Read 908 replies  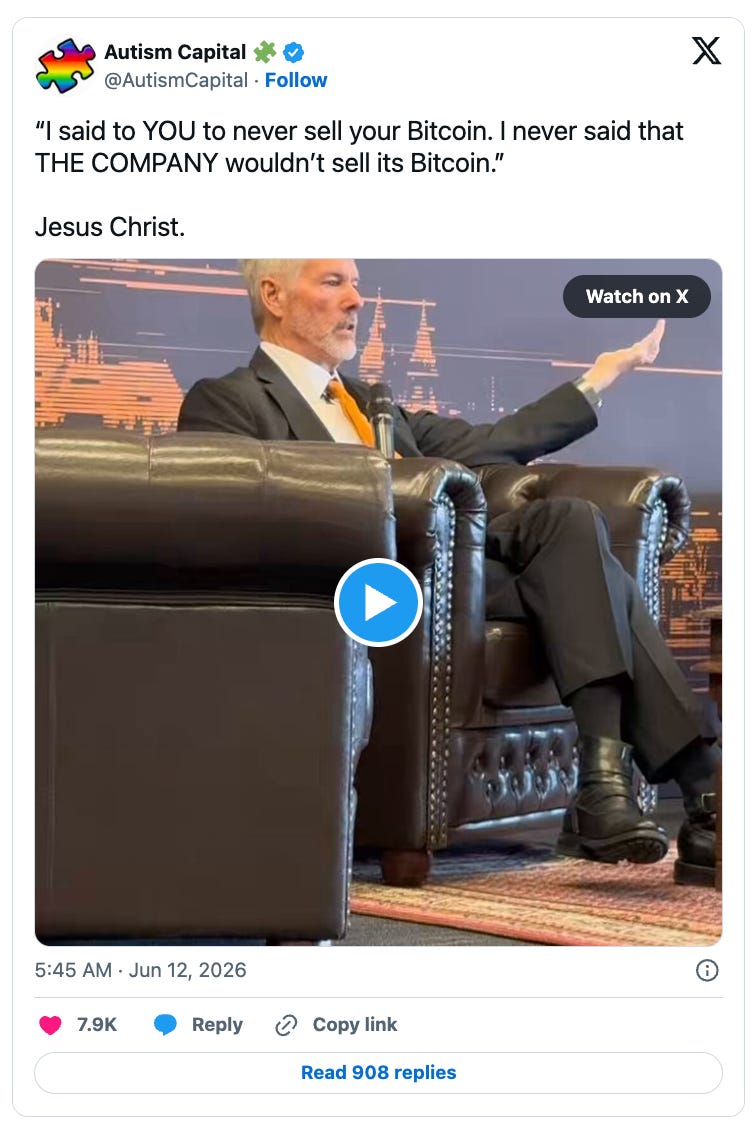coord(378,1073)
